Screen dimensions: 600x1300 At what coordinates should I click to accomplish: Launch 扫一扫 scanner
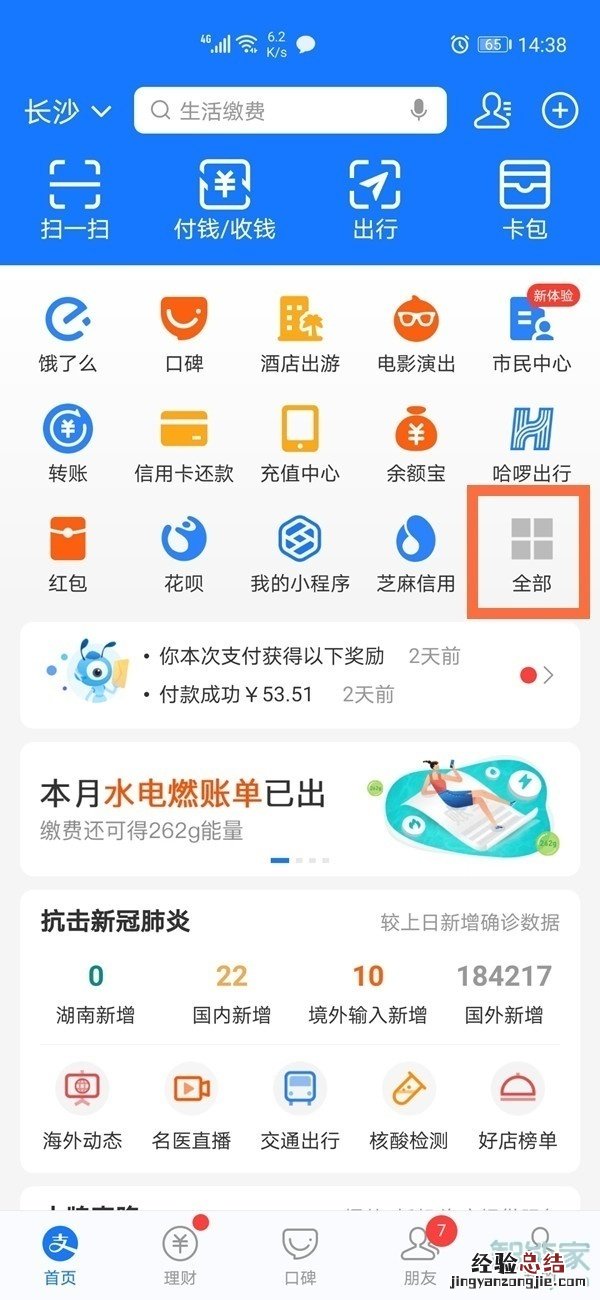(x=74, y=198)
